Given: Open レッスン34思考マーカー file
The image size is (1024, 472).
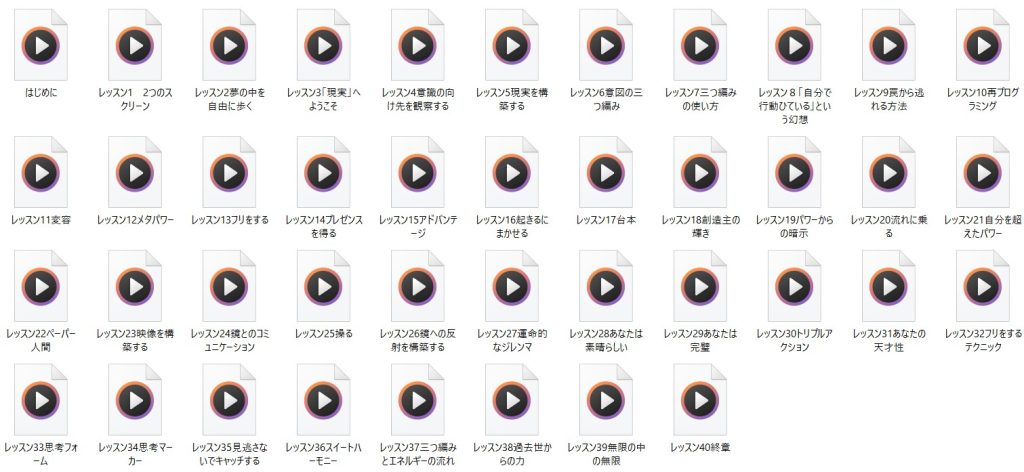Looking at the screenshot, I should (x=135, y=400).
